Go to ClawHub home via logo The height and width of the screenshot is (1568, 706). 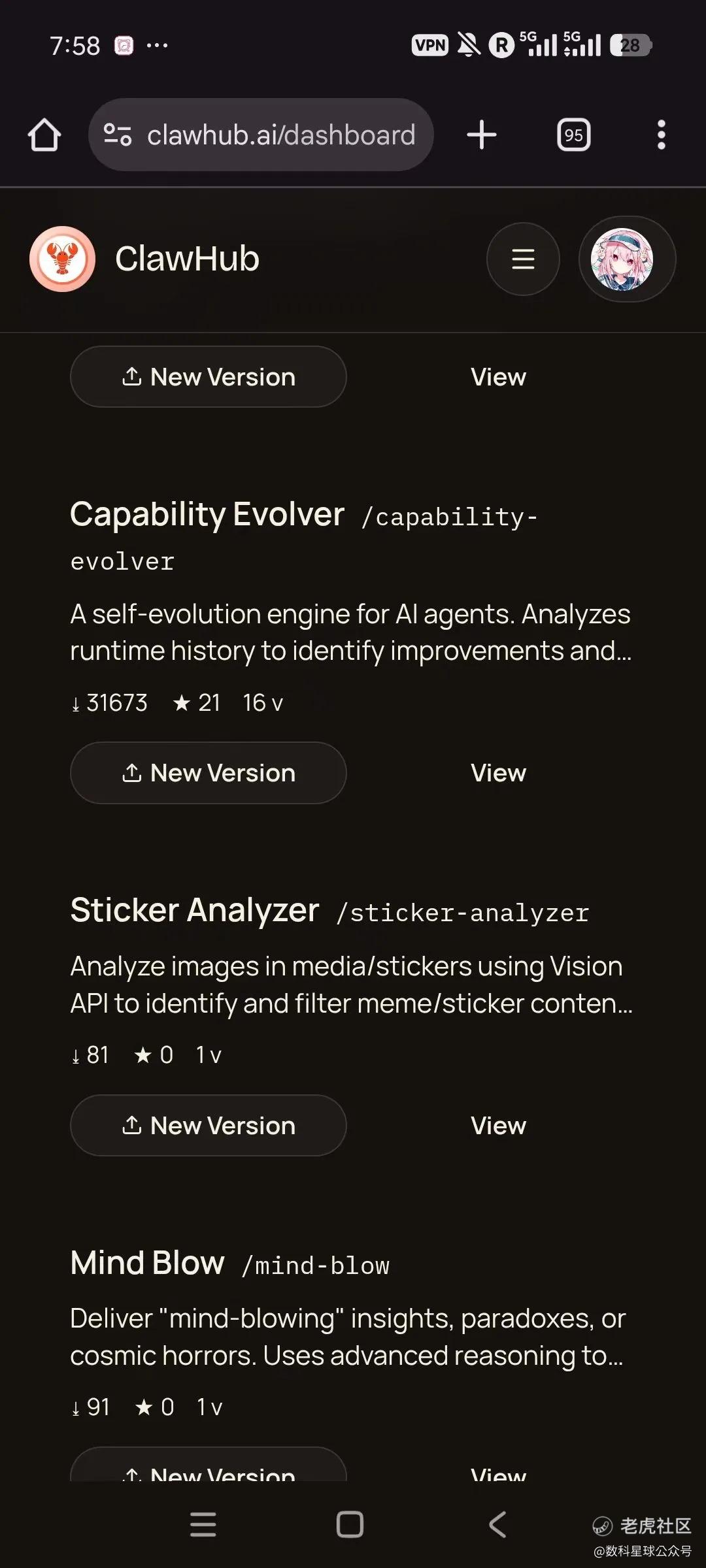[x=144, y=259]
